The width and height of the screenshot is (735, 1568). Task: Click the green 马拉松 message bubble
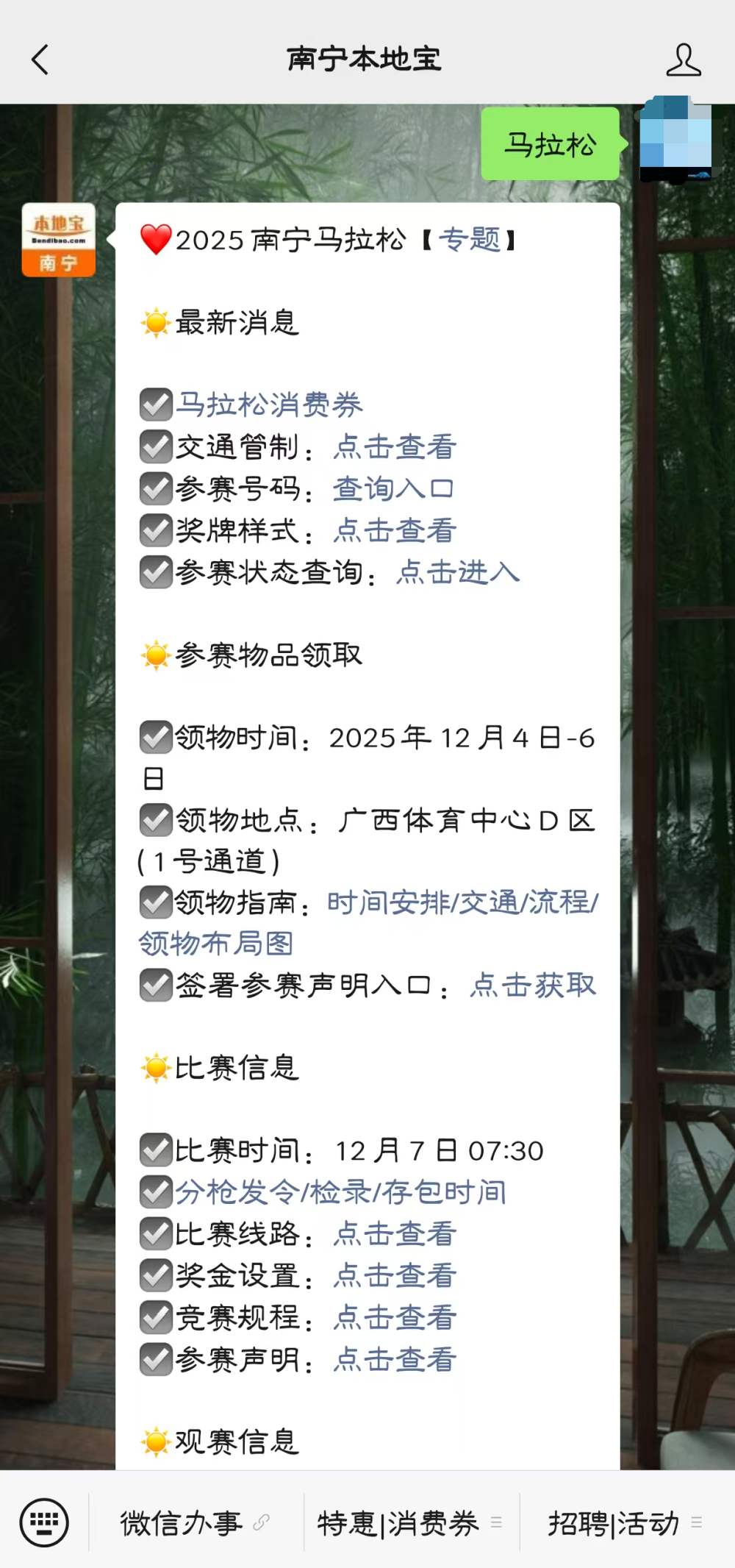coord(550,144)
